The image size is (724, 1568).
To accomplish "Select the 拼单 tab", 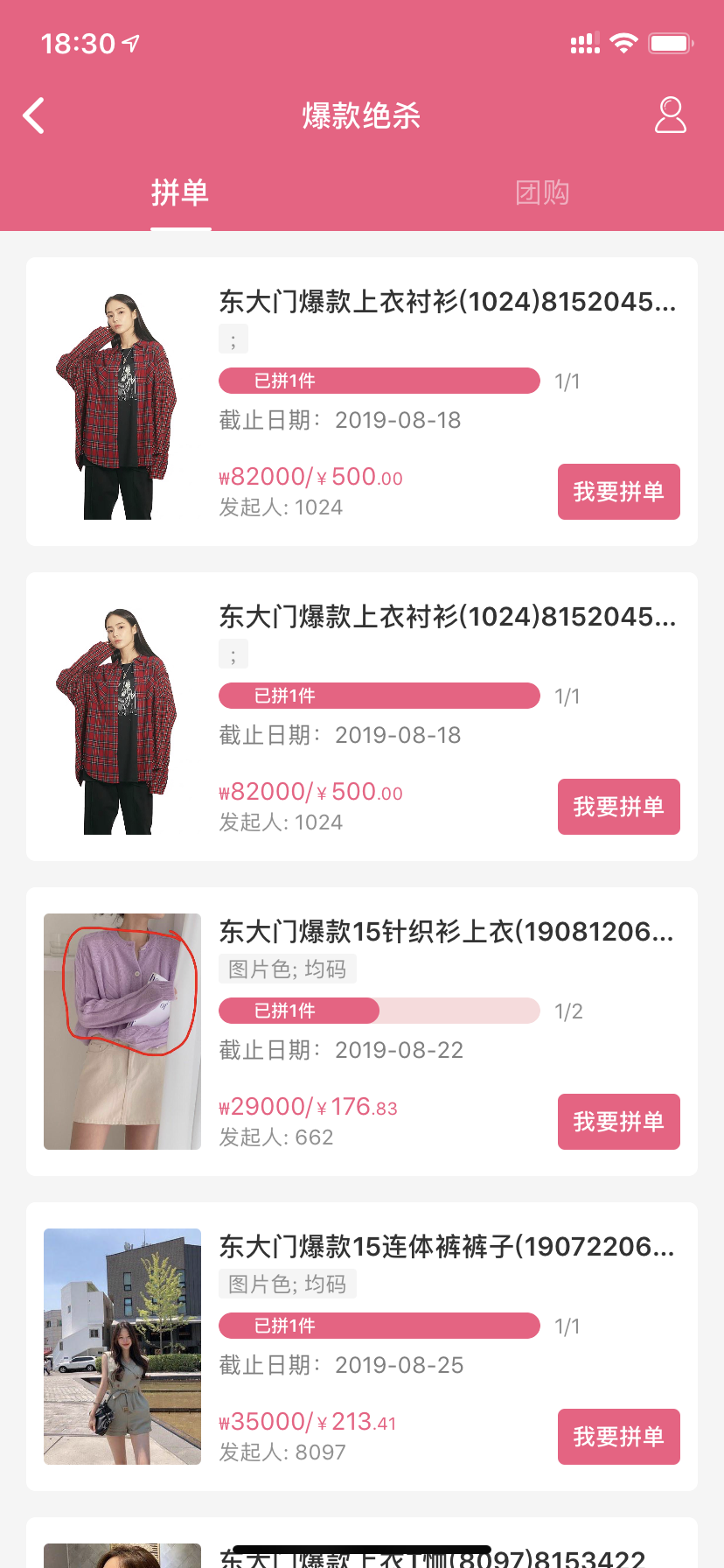I will click(180, 192).
